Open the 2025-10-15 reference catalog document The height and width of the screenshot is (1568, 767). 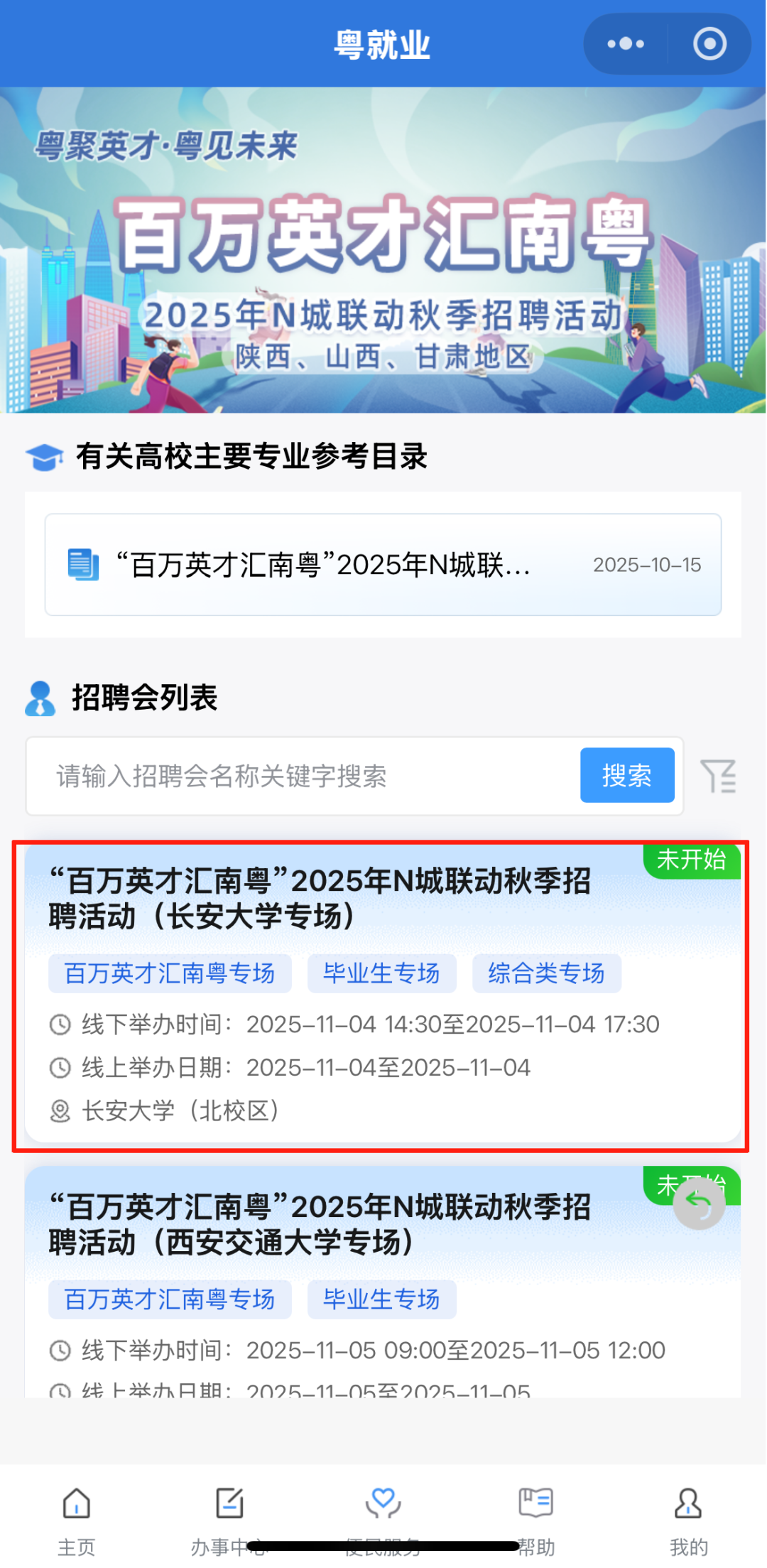(x=383, y=565)
